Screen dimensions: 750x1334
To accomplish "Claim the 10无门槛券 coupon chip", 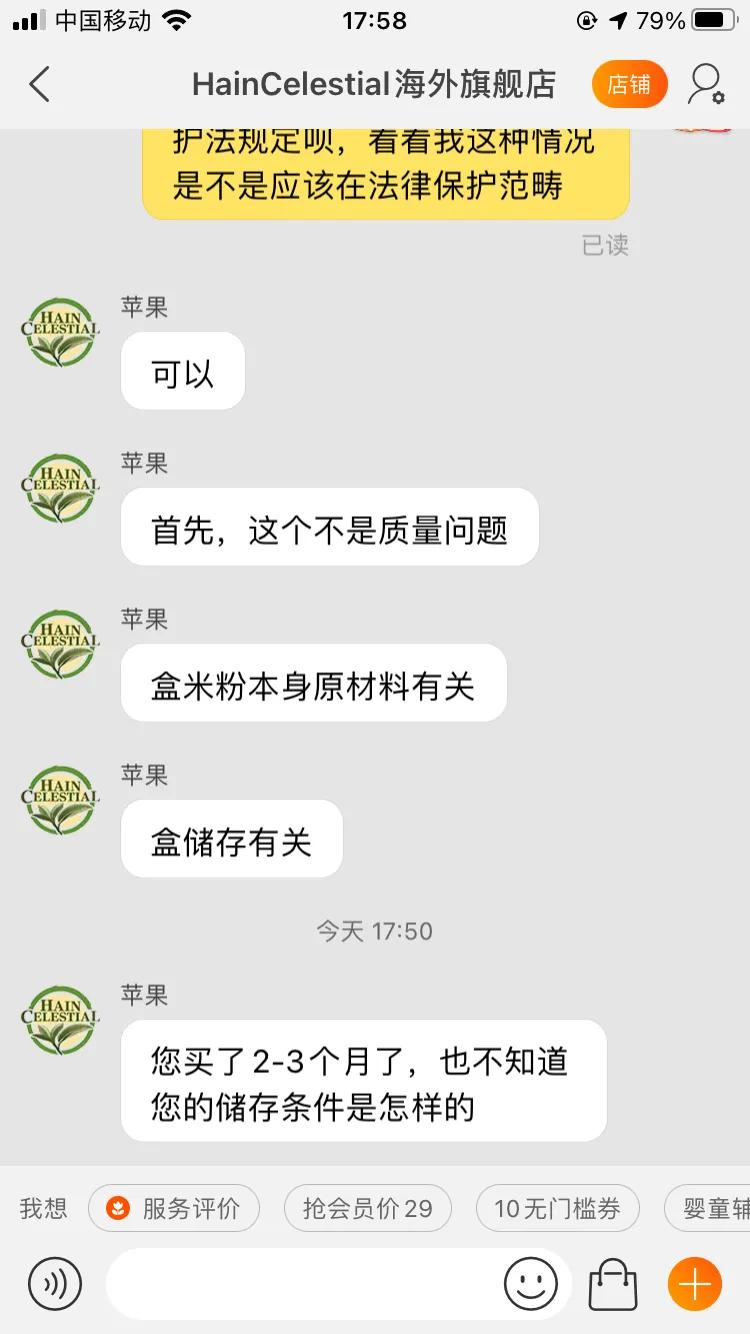I will [x=558, y=1208].
